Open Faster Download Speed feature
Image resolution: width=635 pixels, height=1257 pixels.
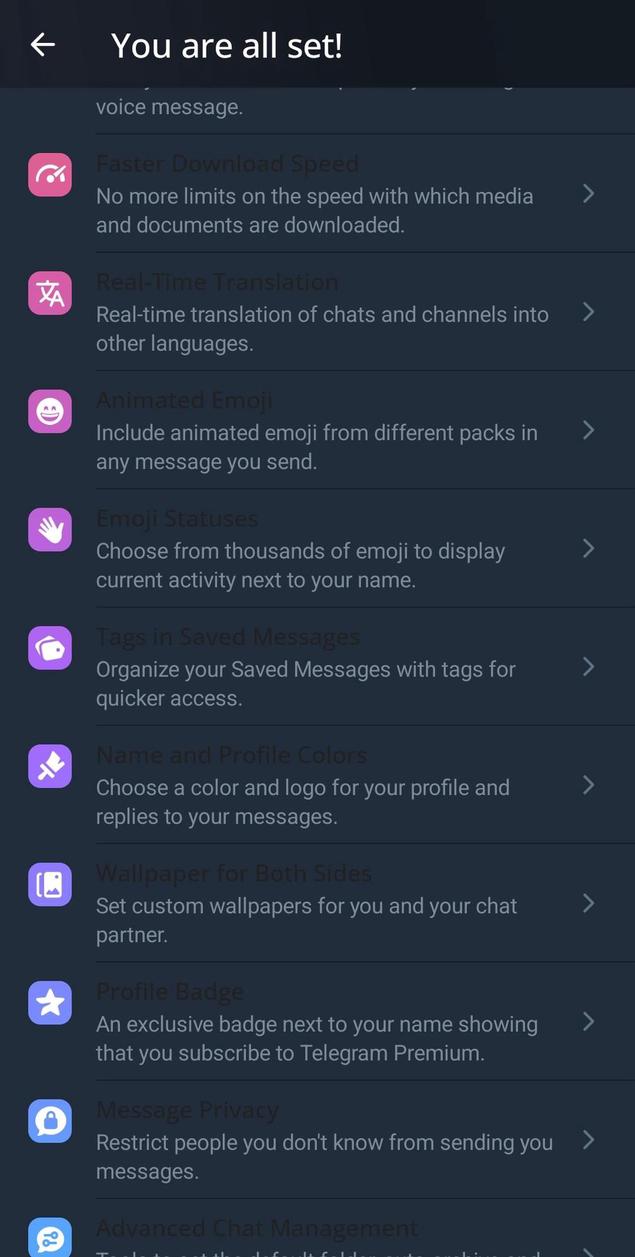pos(316,194)
